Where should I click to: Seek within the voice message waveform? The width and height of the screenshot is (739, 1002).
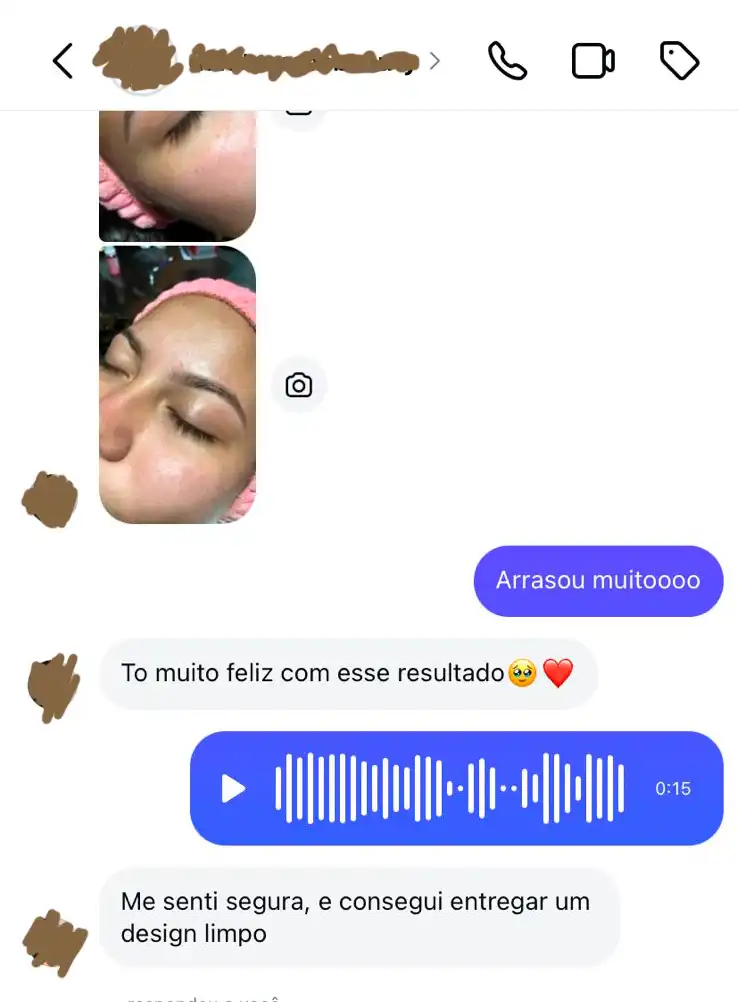[450, 789]
